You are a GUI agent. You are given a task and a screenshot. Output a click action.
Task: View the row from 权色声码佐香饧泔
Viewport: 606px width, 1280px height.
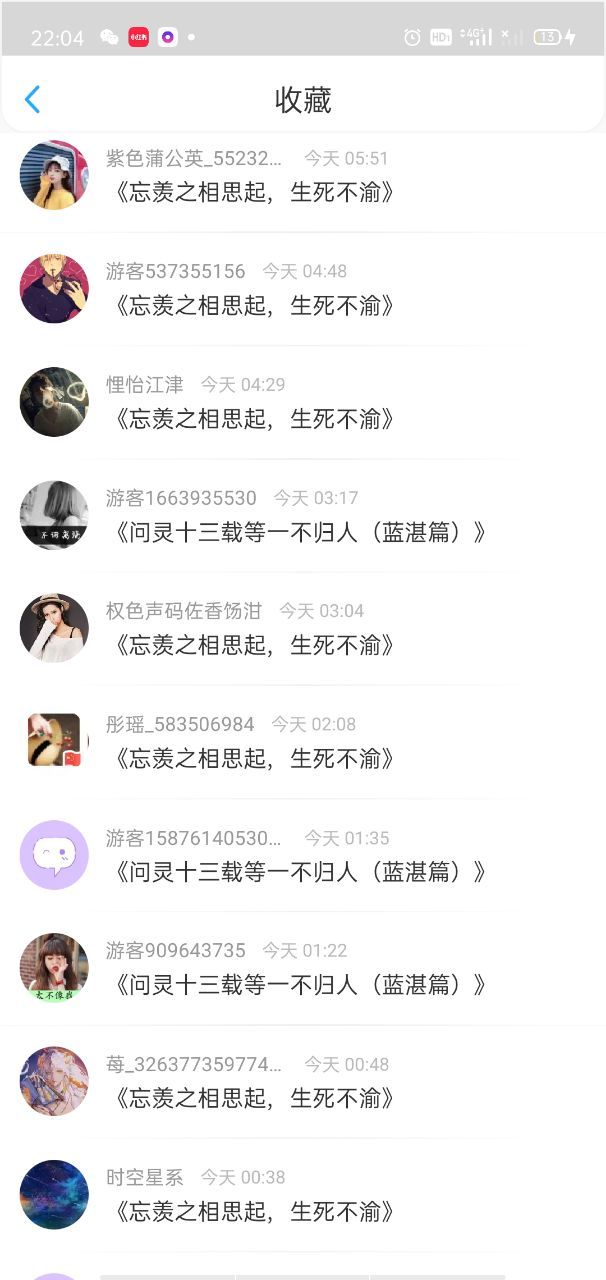[x=255, y=645]
